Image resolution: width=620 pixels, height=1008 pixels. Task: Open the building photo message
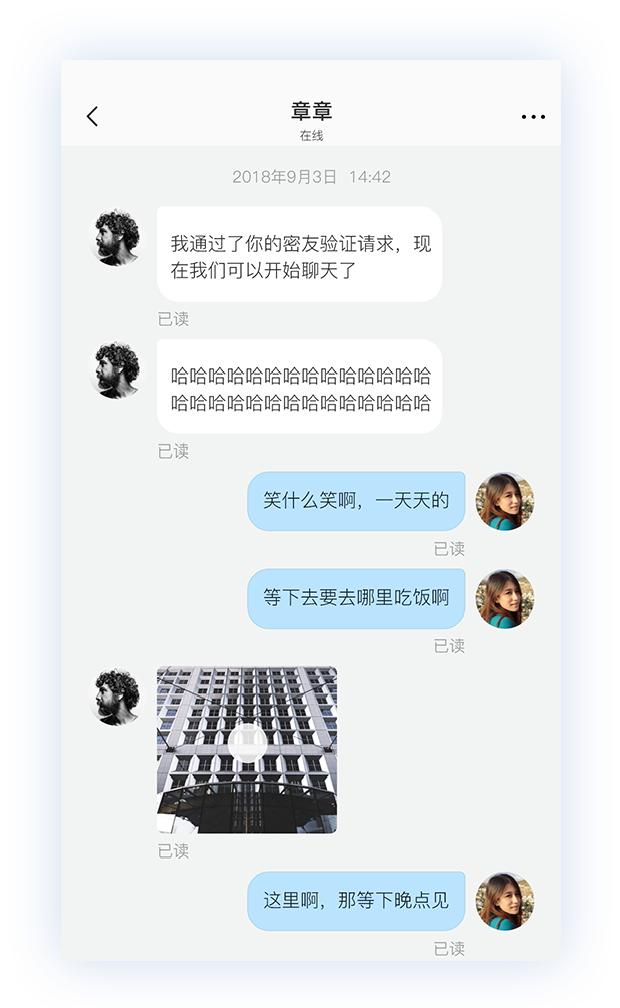[247, 749]
